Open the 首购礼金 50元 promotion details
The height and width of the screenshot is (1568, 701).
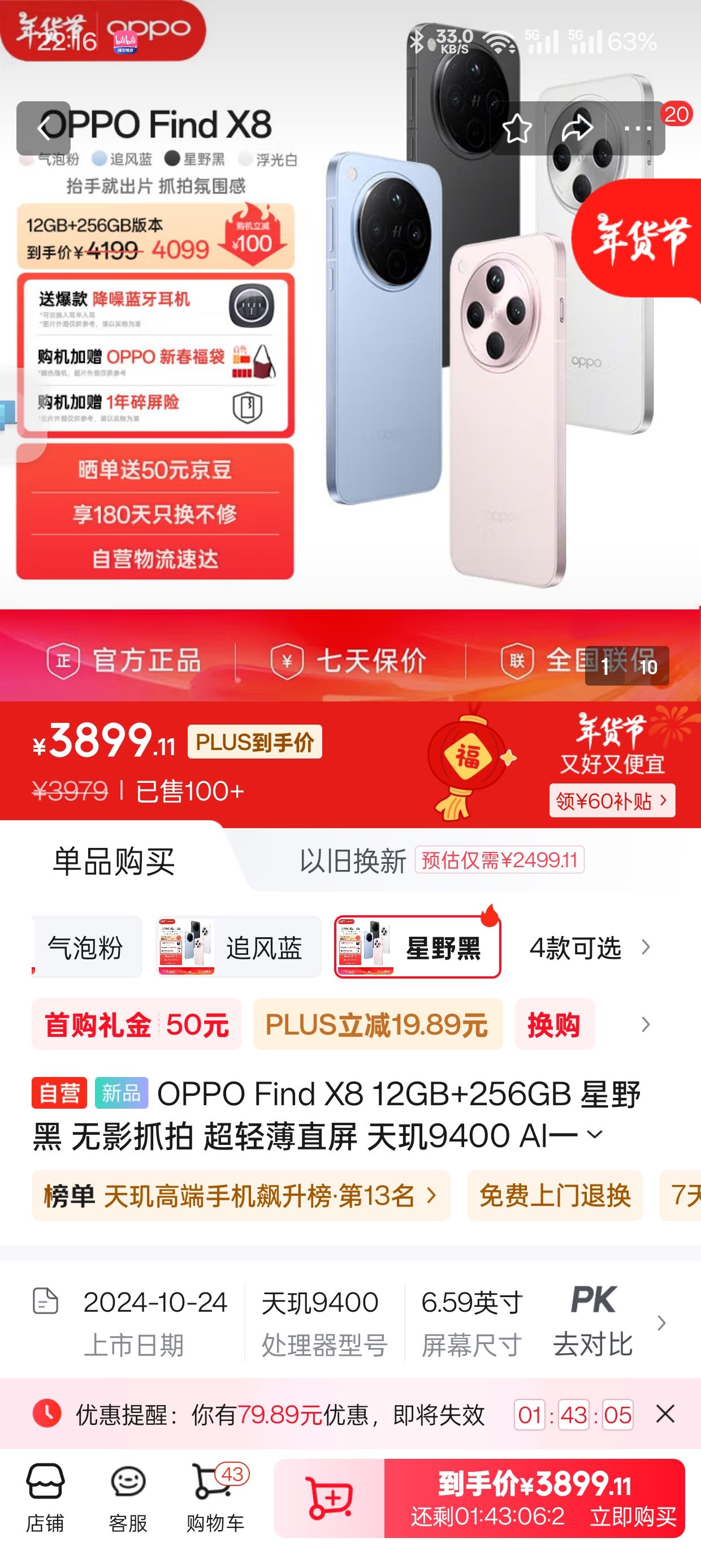(x=136, y=1024)
